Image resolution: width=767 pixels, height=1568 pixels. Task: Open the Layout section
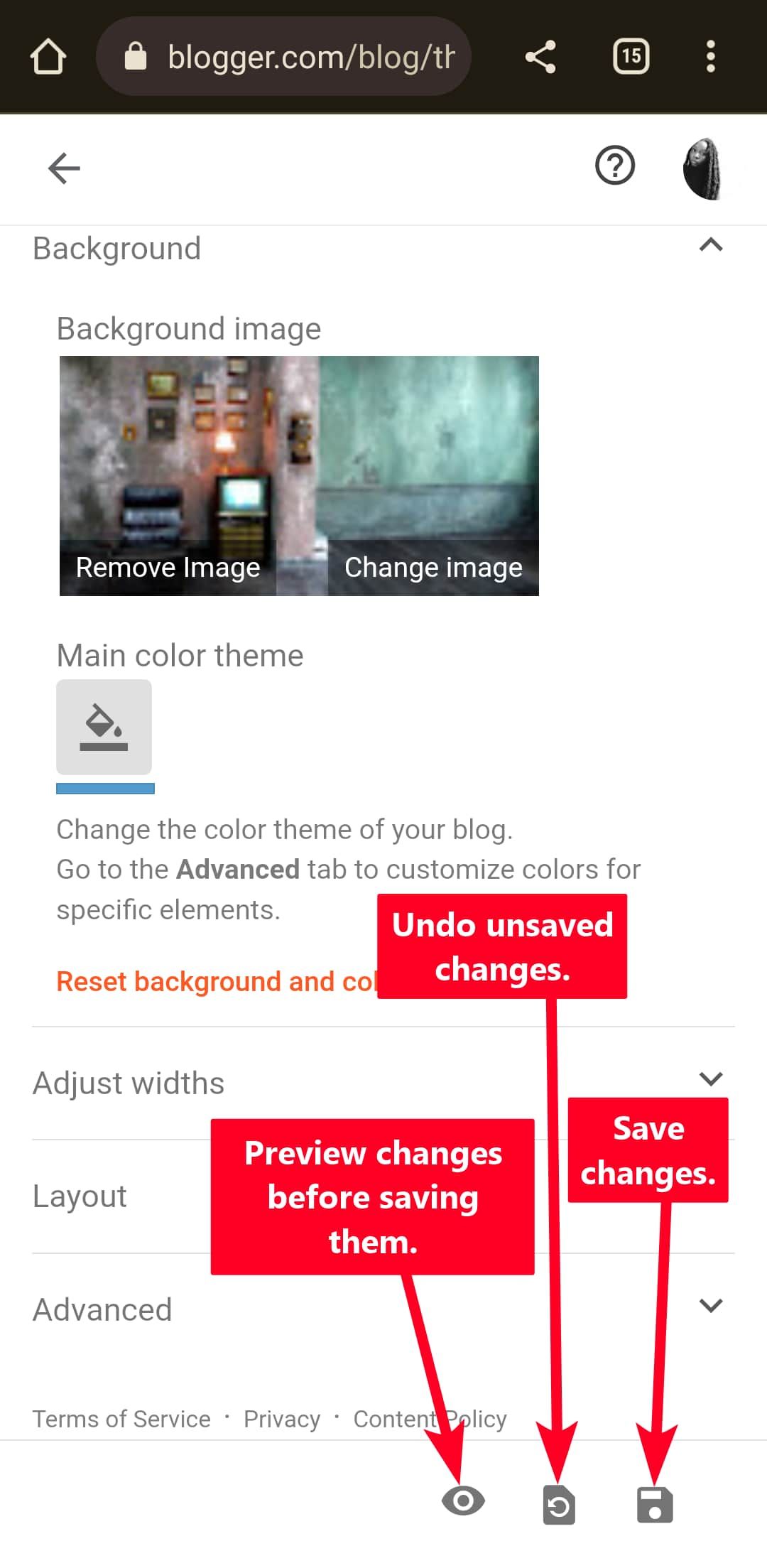click(x=80, y=1196)
